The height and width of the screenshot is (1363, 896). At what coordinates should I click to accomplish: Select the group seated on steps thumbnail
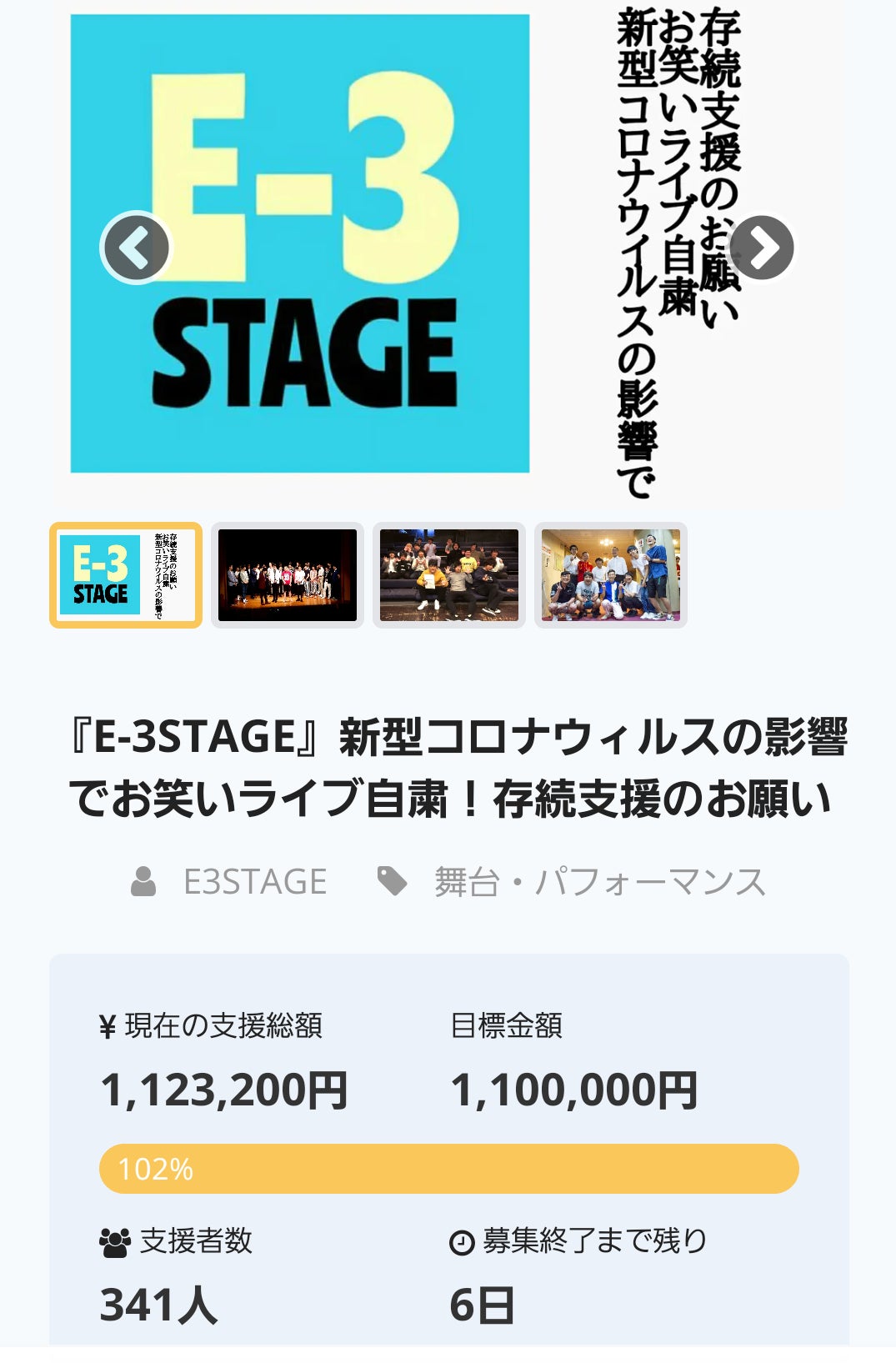pyautogui.click(x=449, y=575)
